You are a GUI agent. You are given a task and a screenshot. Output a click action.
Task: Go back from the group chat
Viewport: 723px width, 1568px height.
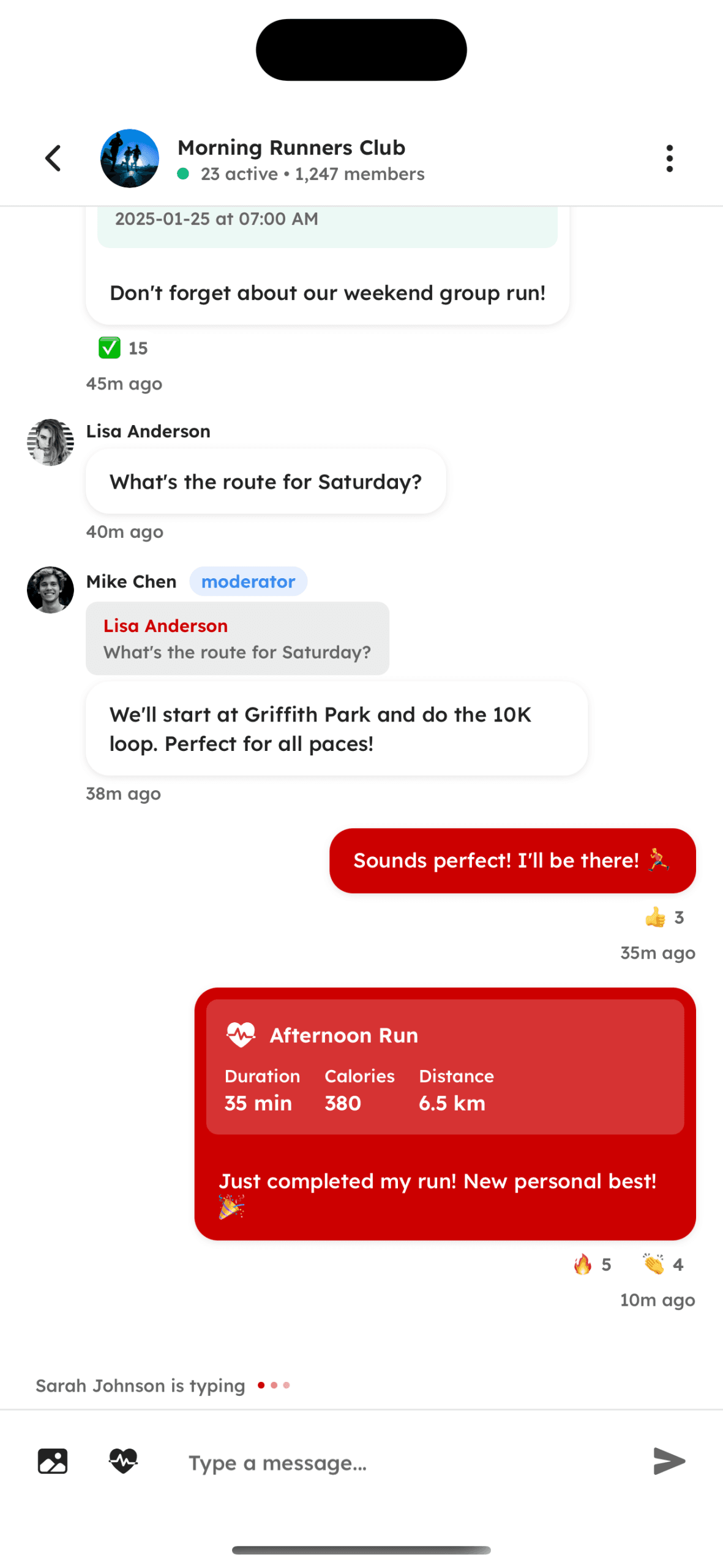[53, 158]
